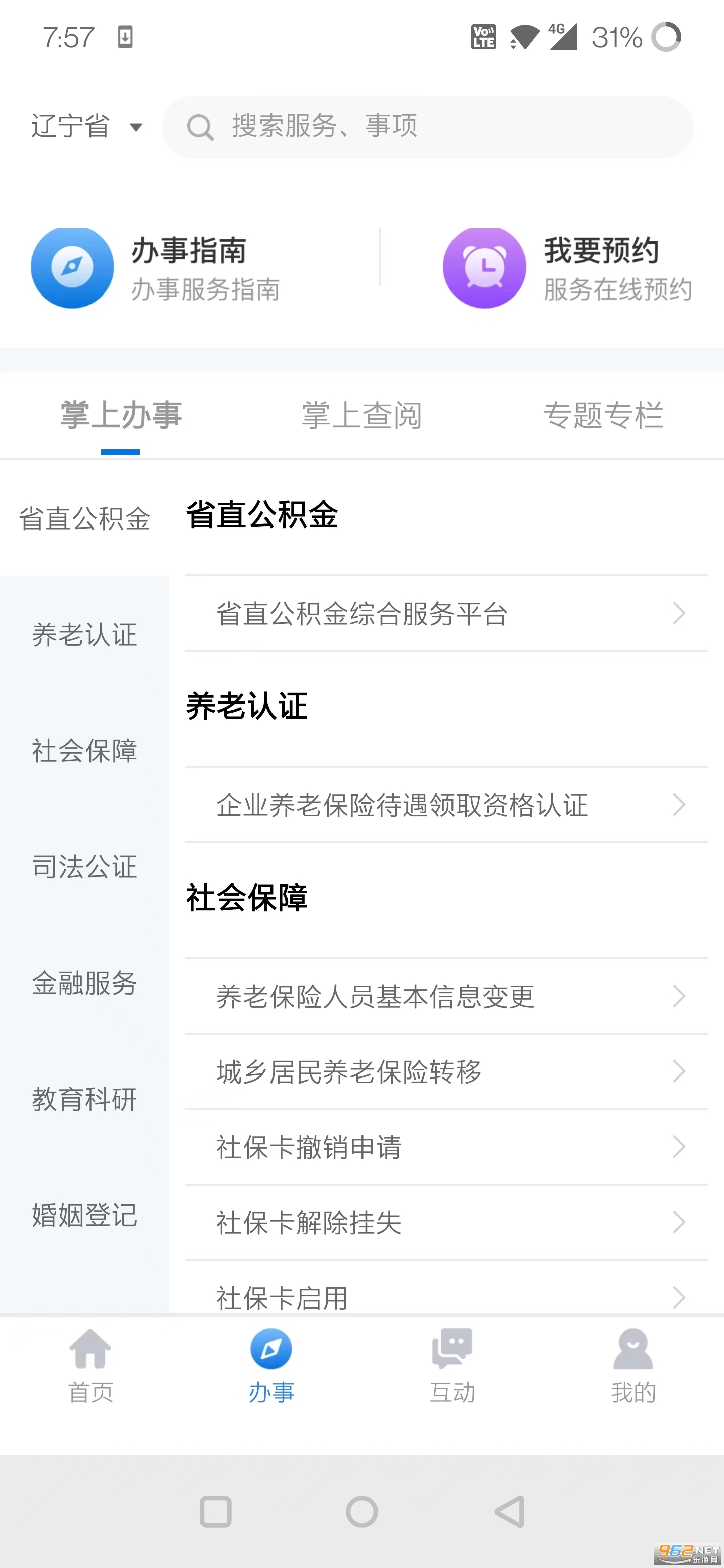The image size is (724, 1568).
Task: Open 社保卡解除挂失
Action: pos(446,1223)
